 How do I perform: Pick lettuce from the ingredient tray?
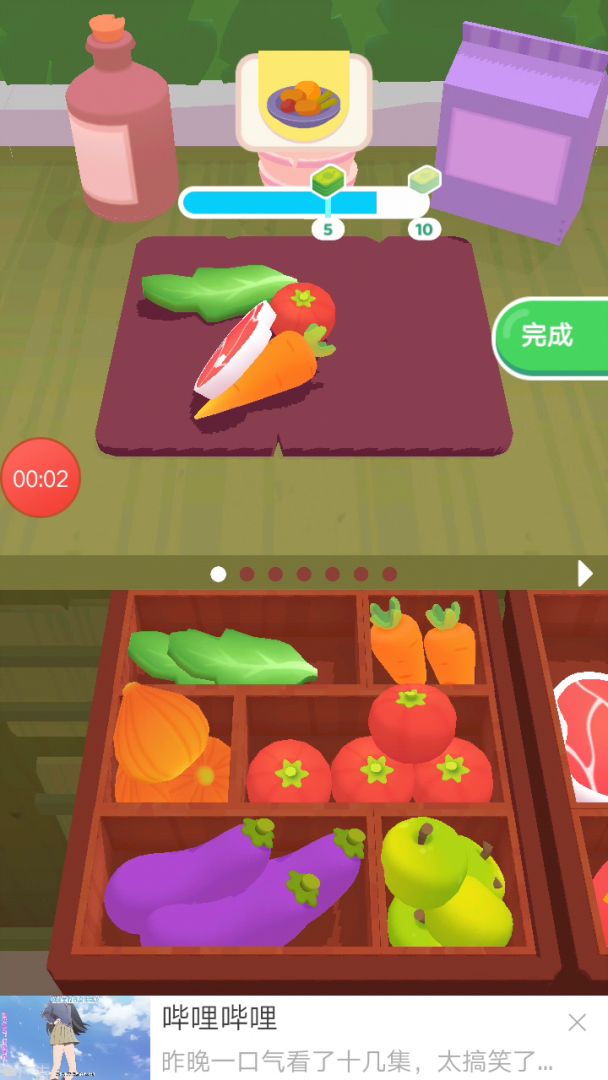coord(222,656)
